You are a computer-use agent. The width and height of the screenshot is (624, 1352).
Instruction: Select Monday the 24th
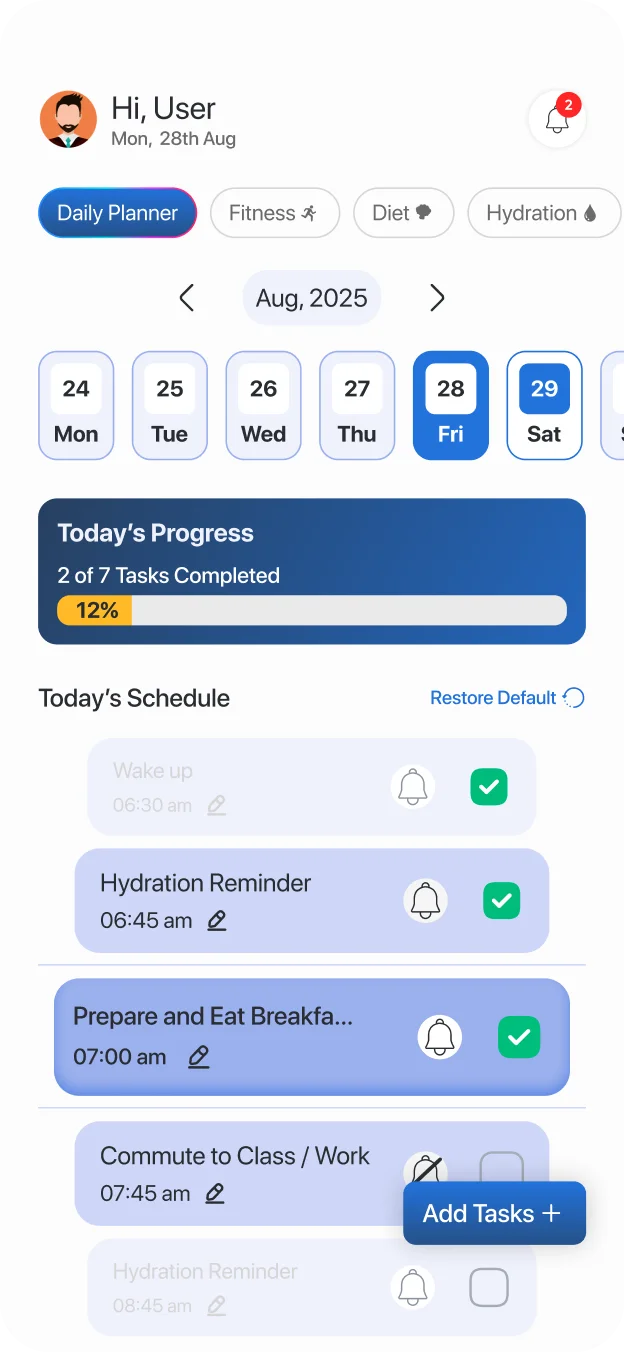point(76,405)
